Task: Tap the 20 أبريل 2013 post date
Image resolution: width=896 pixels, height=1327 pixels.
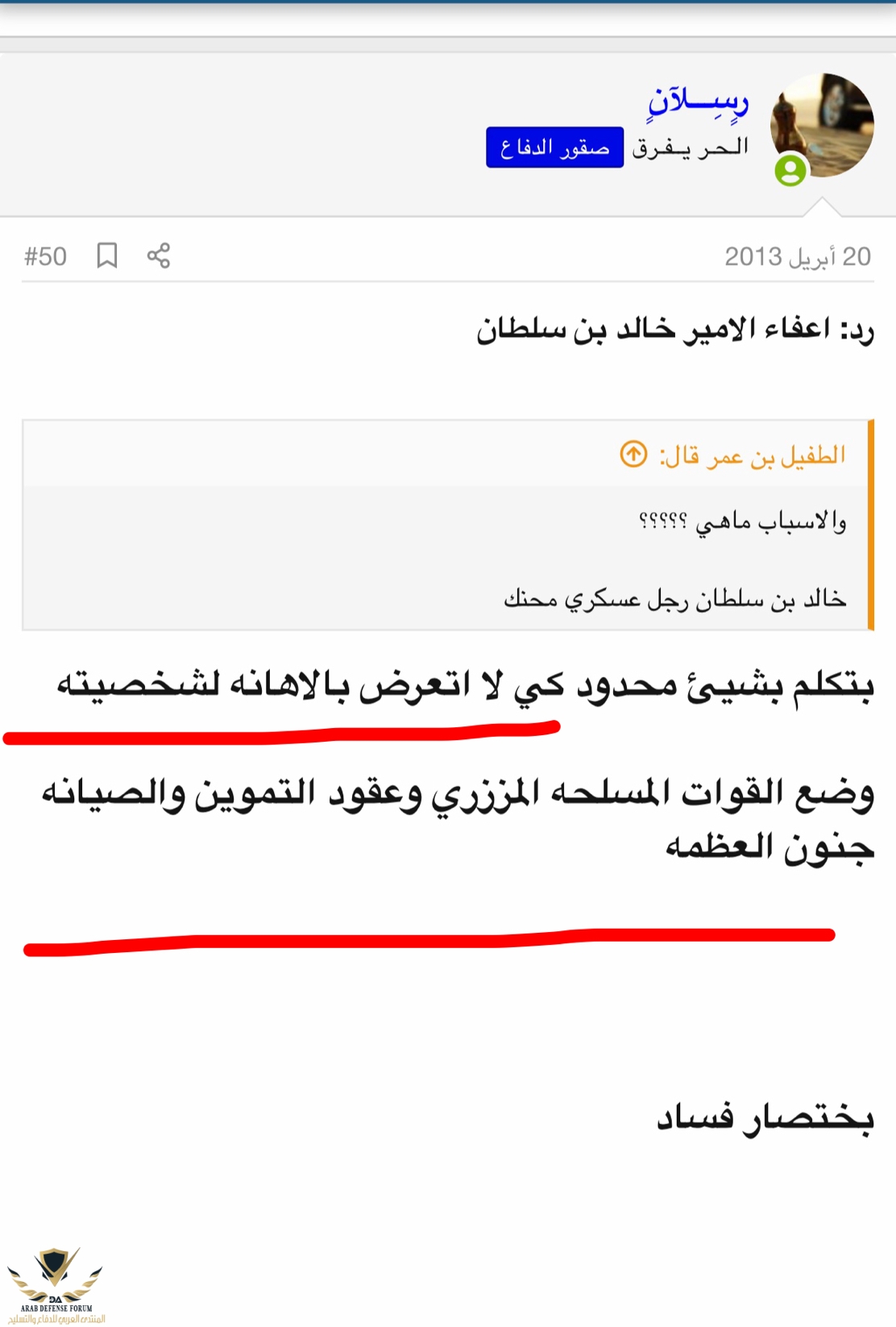Action: tap(797, 256)
